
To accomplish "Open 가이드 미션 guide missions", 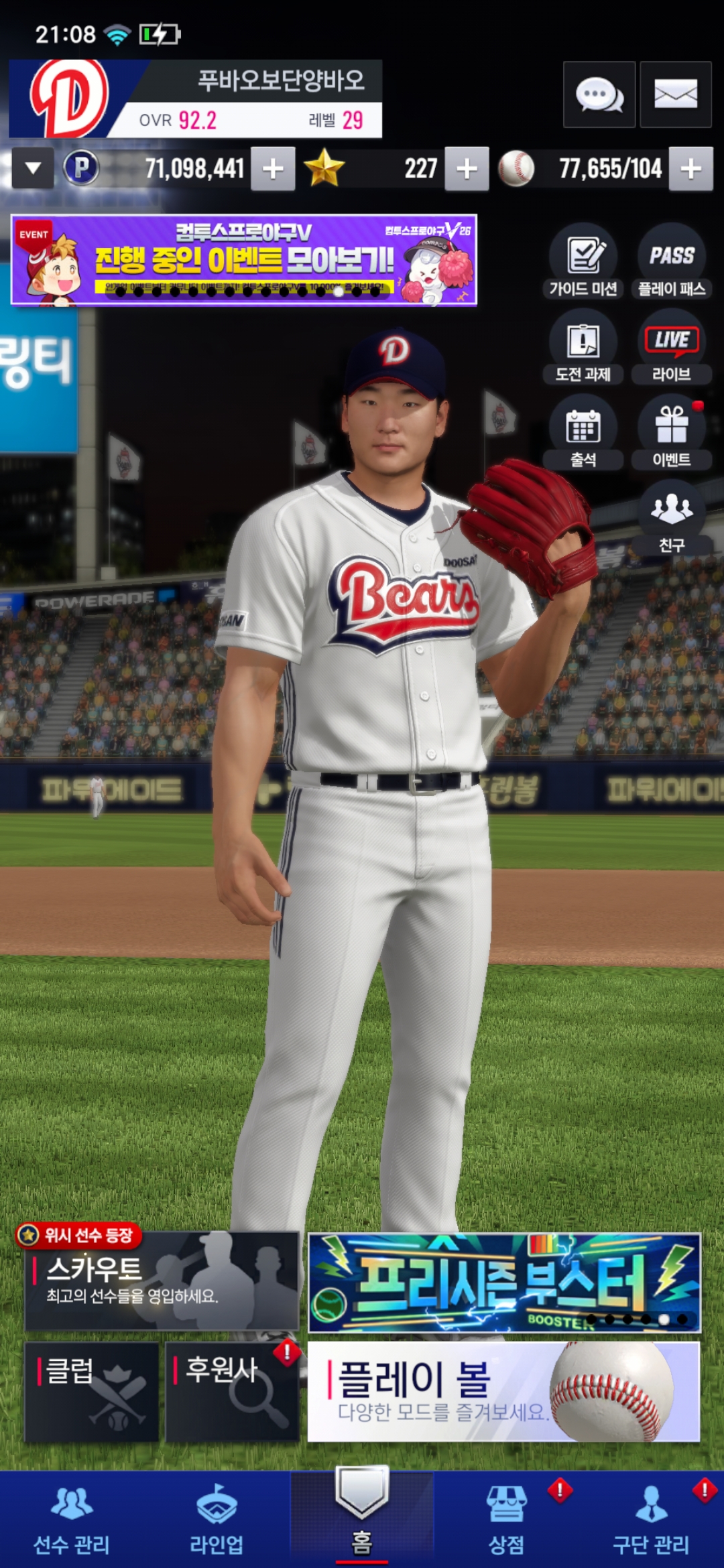I will tap(583, 262).
